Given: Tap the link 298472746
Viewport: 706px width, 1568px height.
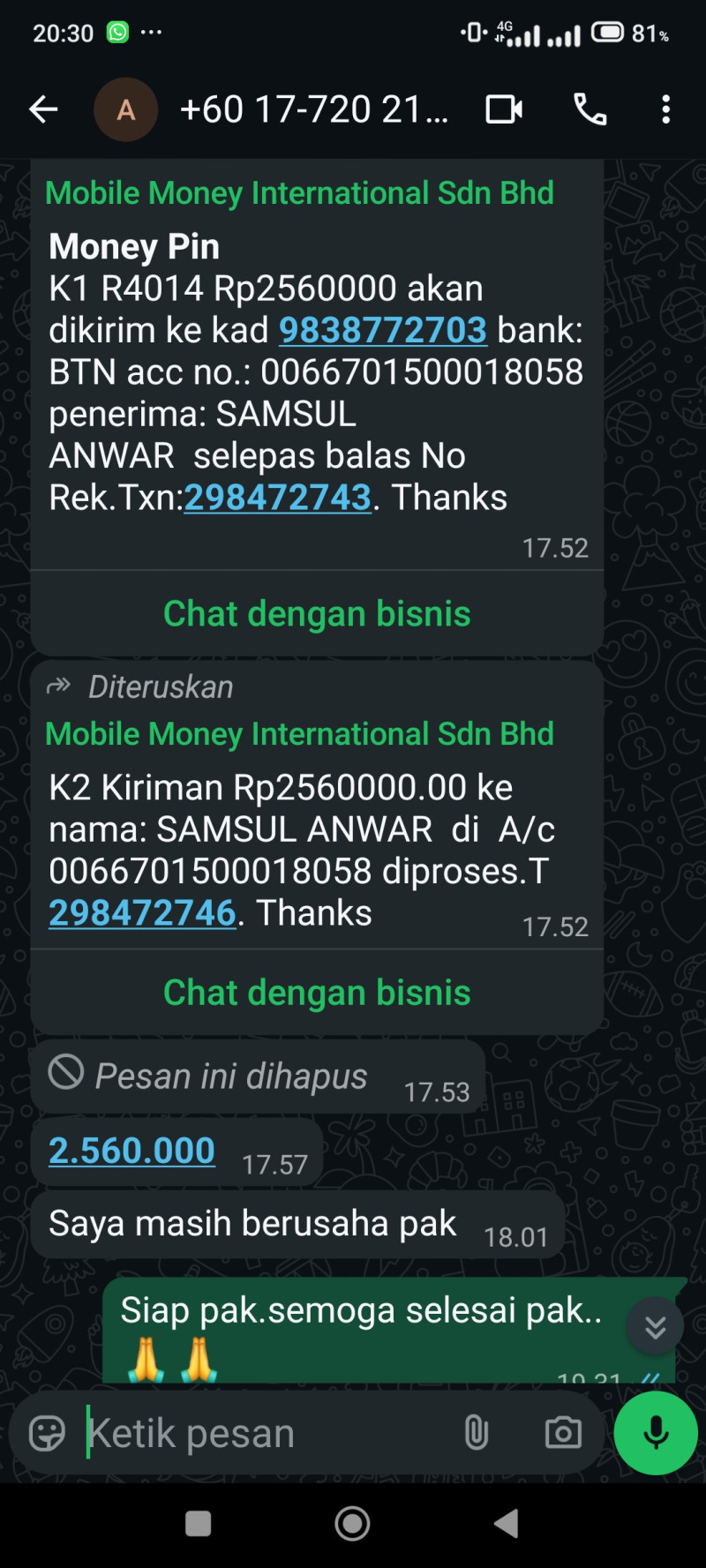Looking at the screenshot, I should (142, 912).
